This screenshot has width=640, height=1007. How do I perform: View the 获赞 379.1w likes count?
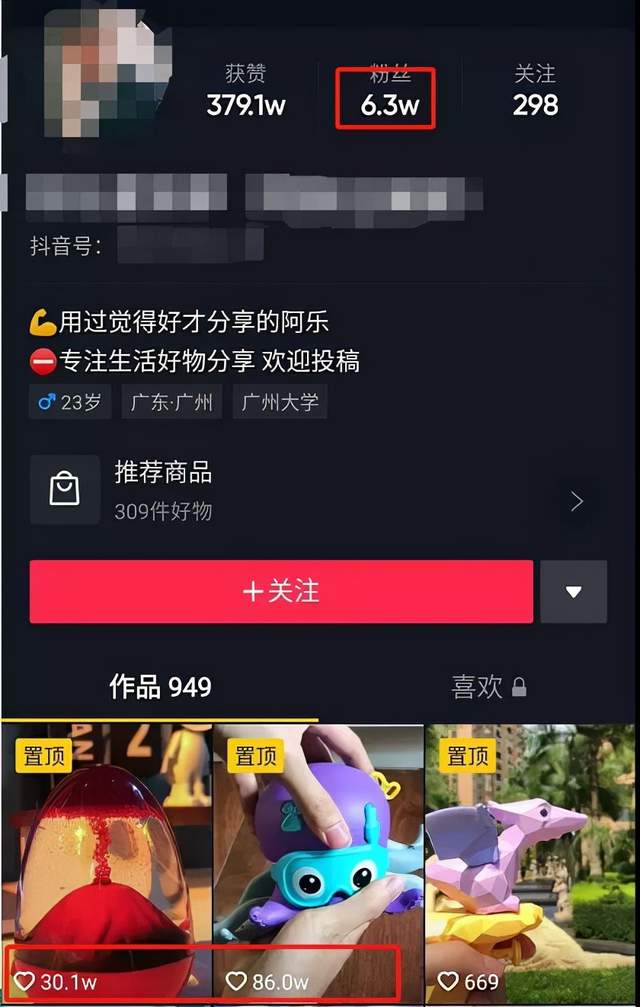(x=248, y=91)
